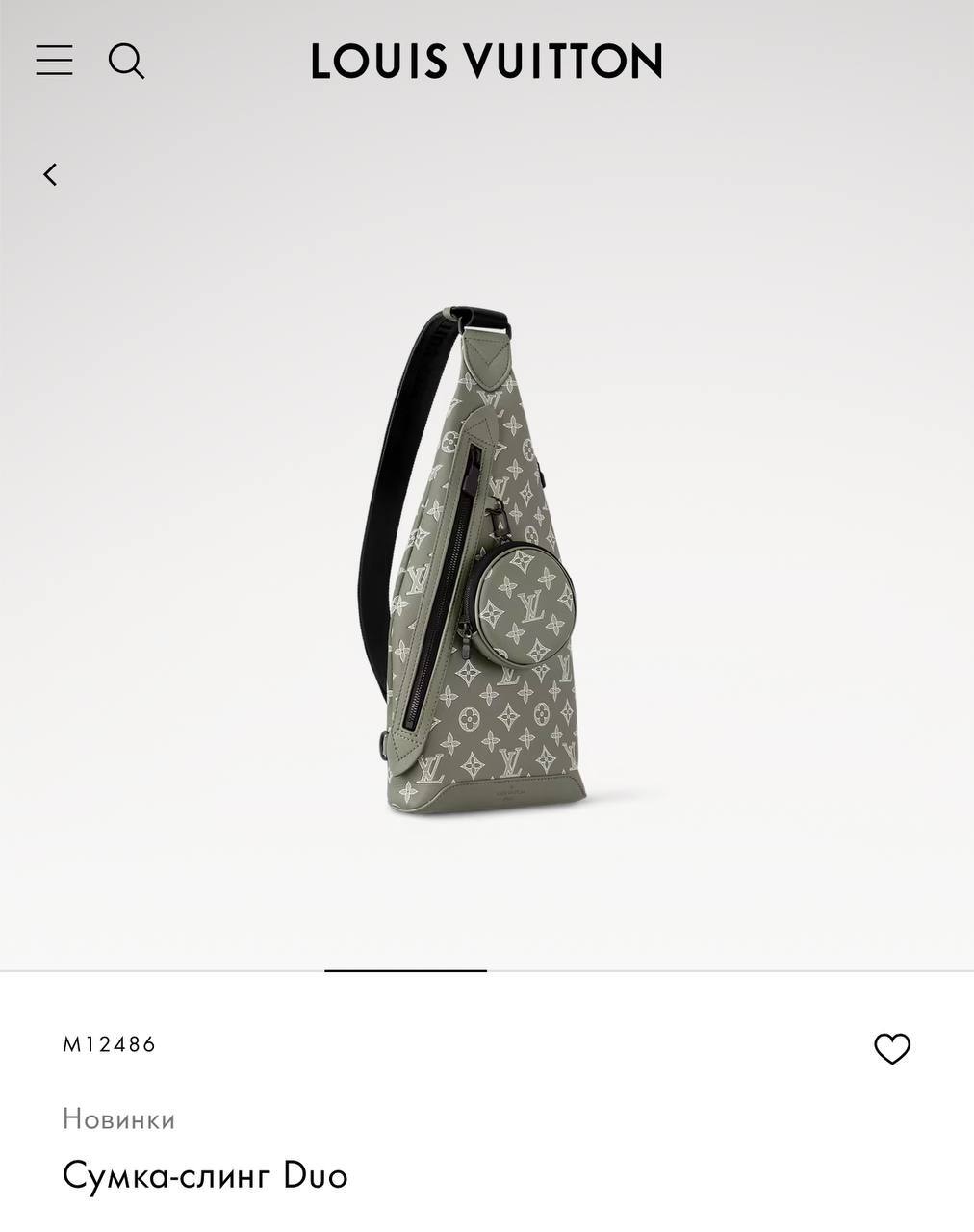
Task: Add Duo sling bag to wishlist
Action: [x=891, y=1048]
